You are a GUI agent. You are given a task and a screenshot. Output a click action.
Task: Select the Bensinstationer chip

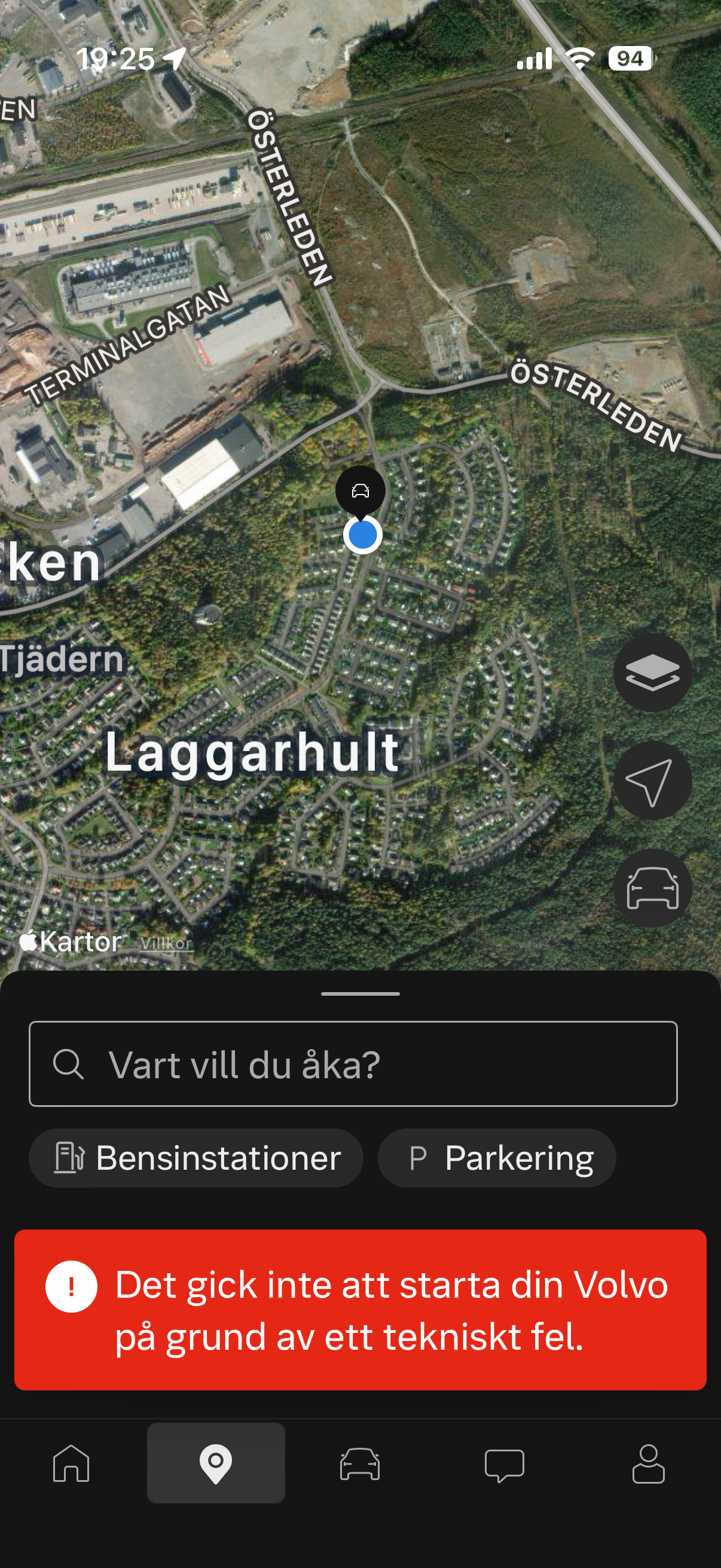[196, 1158]
